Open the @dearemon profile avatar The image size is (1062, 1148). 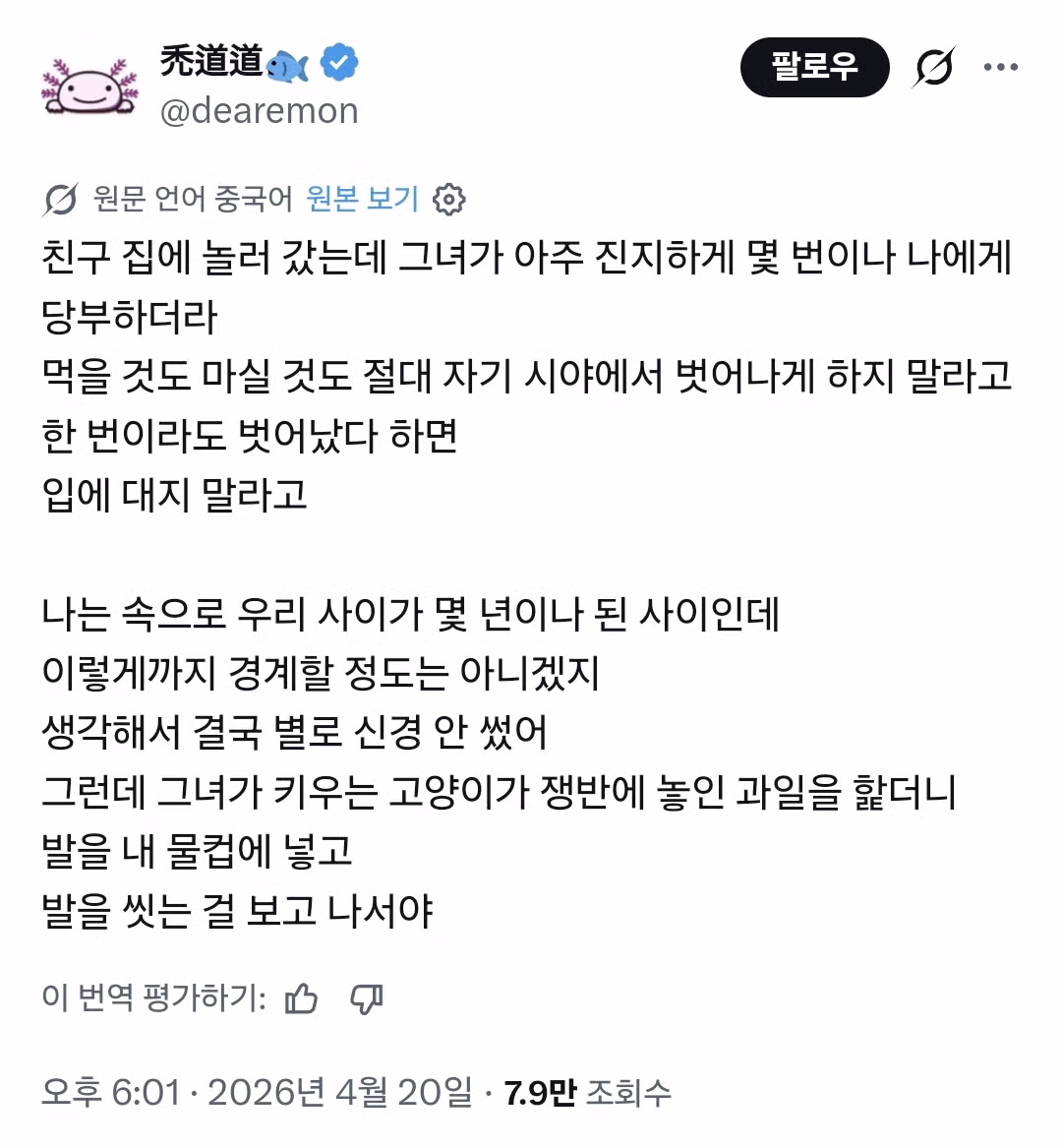pos(88,87)
